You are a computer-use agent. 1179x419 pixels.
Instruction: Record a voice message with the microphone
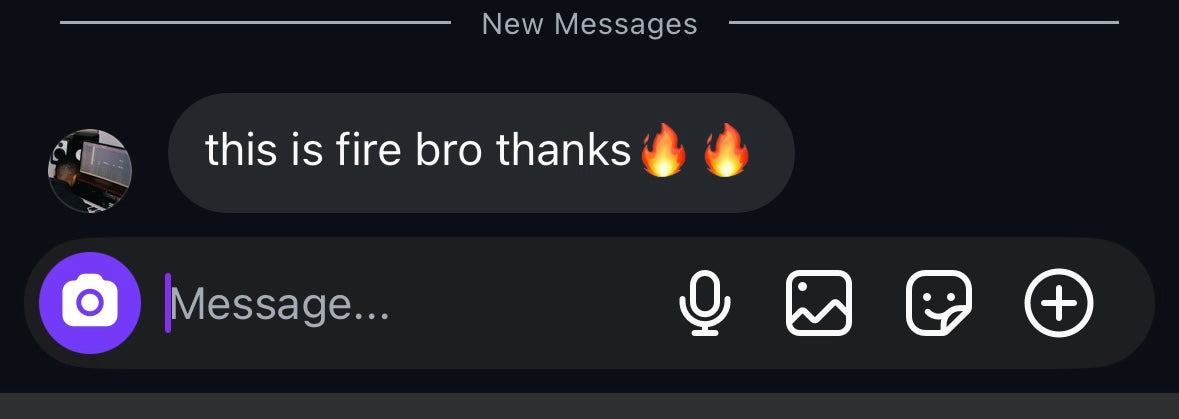coord(705,302)
